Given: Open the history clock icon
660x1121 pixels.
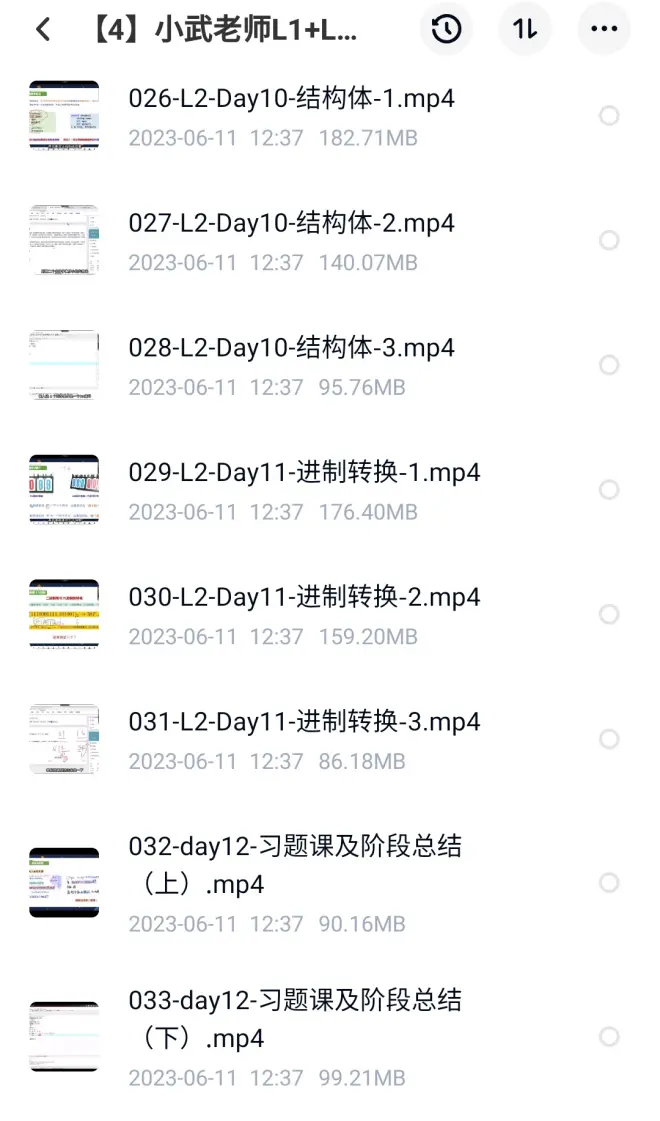Looking at the screenshot, I should click(x=446, y=30).
